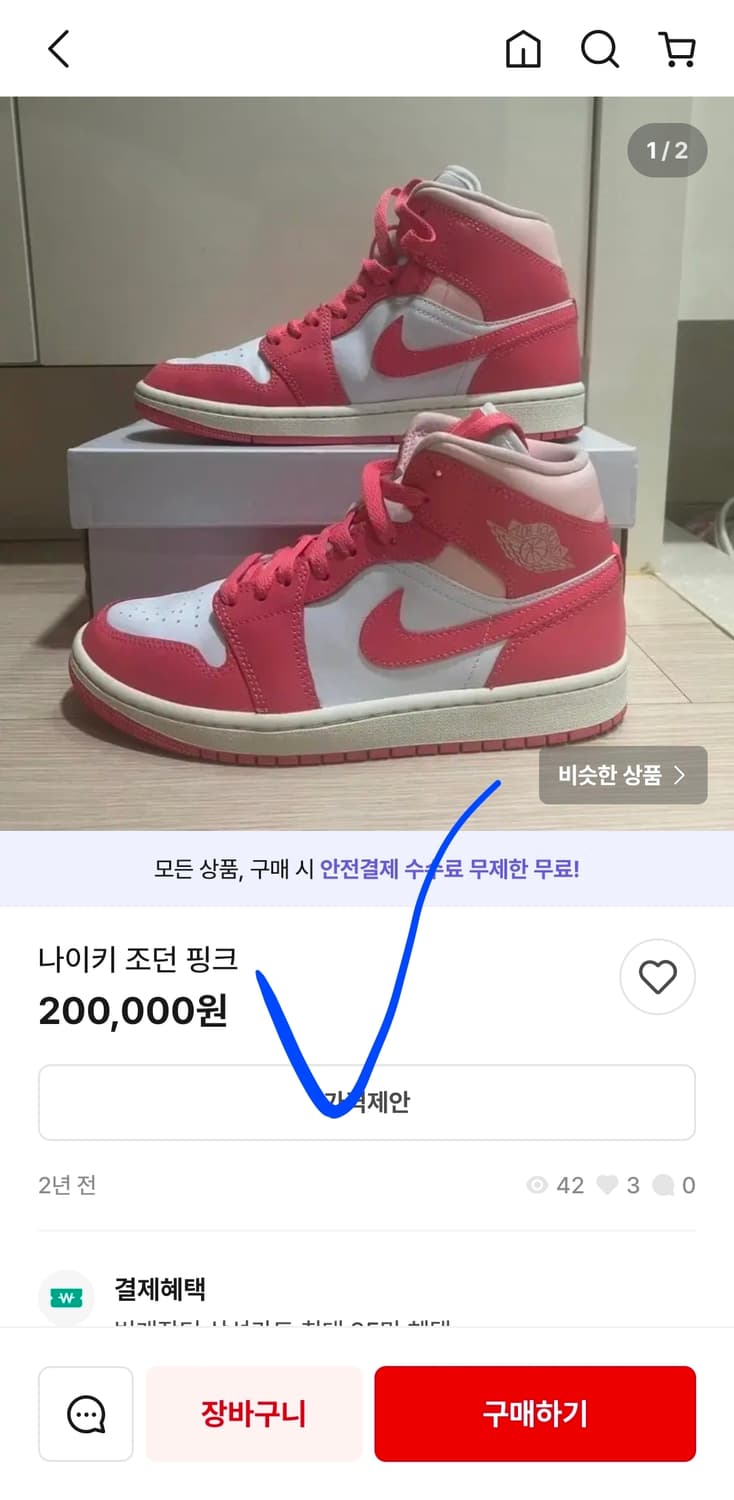This screenshot has height=1500, width=734.
Task: Go back using the back arrow
Action: click(x=57, y=48)
